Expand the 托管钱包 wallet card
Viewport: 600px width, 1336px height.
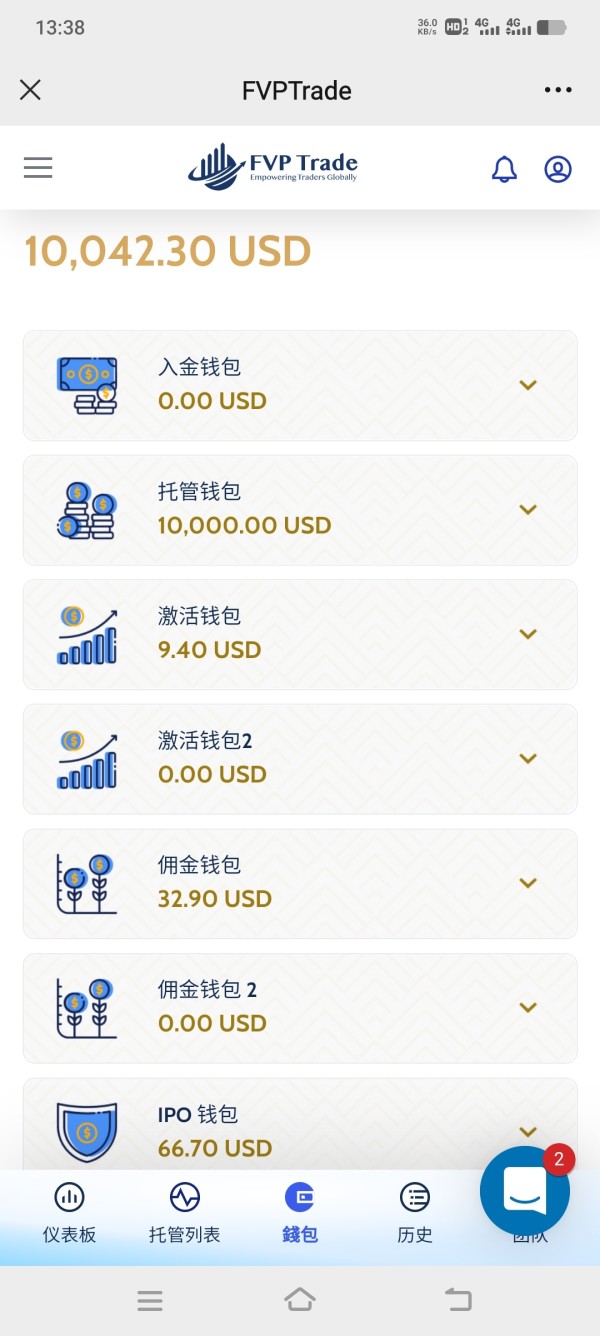pos(300,510)
